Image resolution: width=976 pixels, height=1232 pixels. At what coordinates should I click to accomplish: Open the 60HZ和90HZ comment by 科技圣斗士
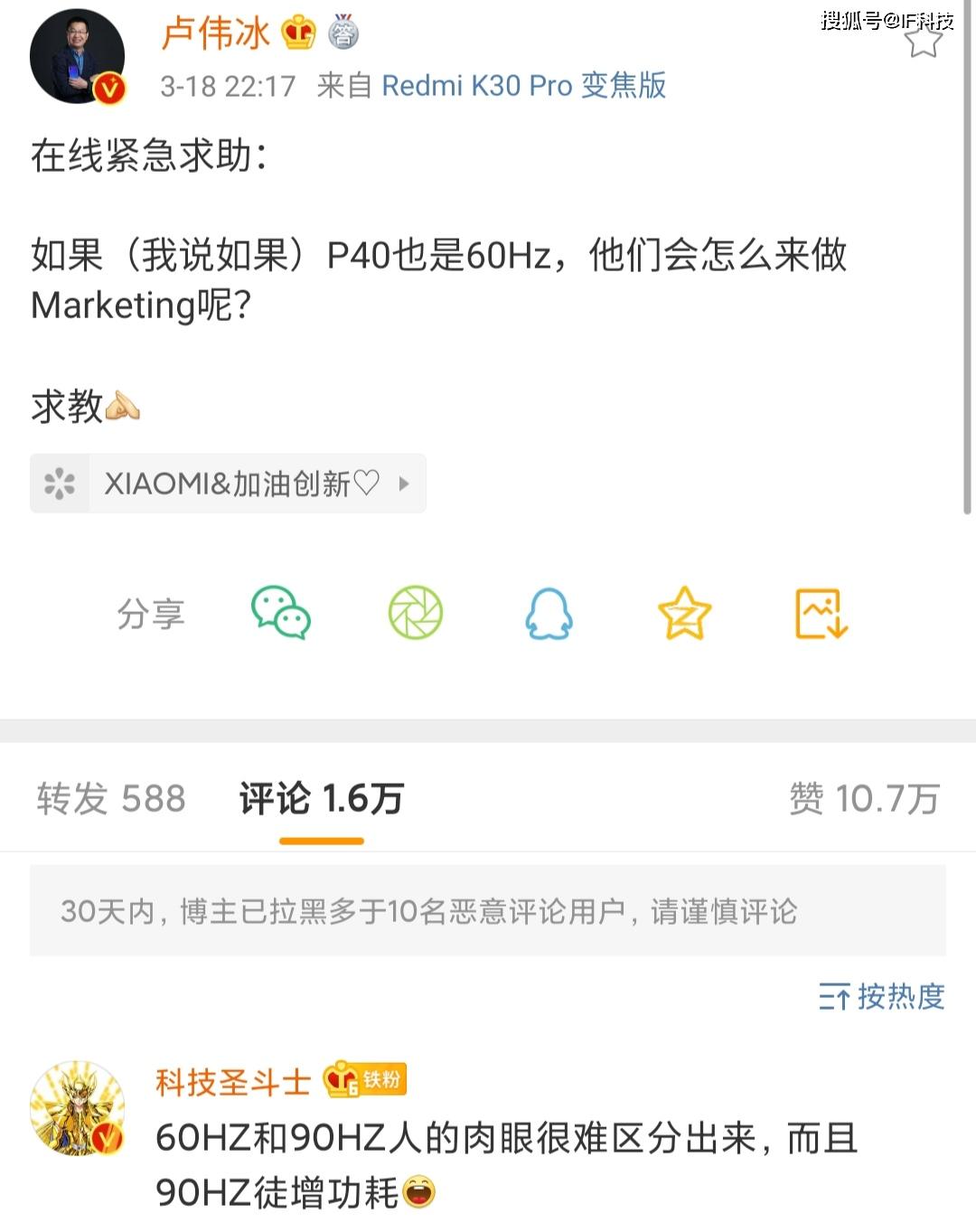click(x=506, y=1164)
